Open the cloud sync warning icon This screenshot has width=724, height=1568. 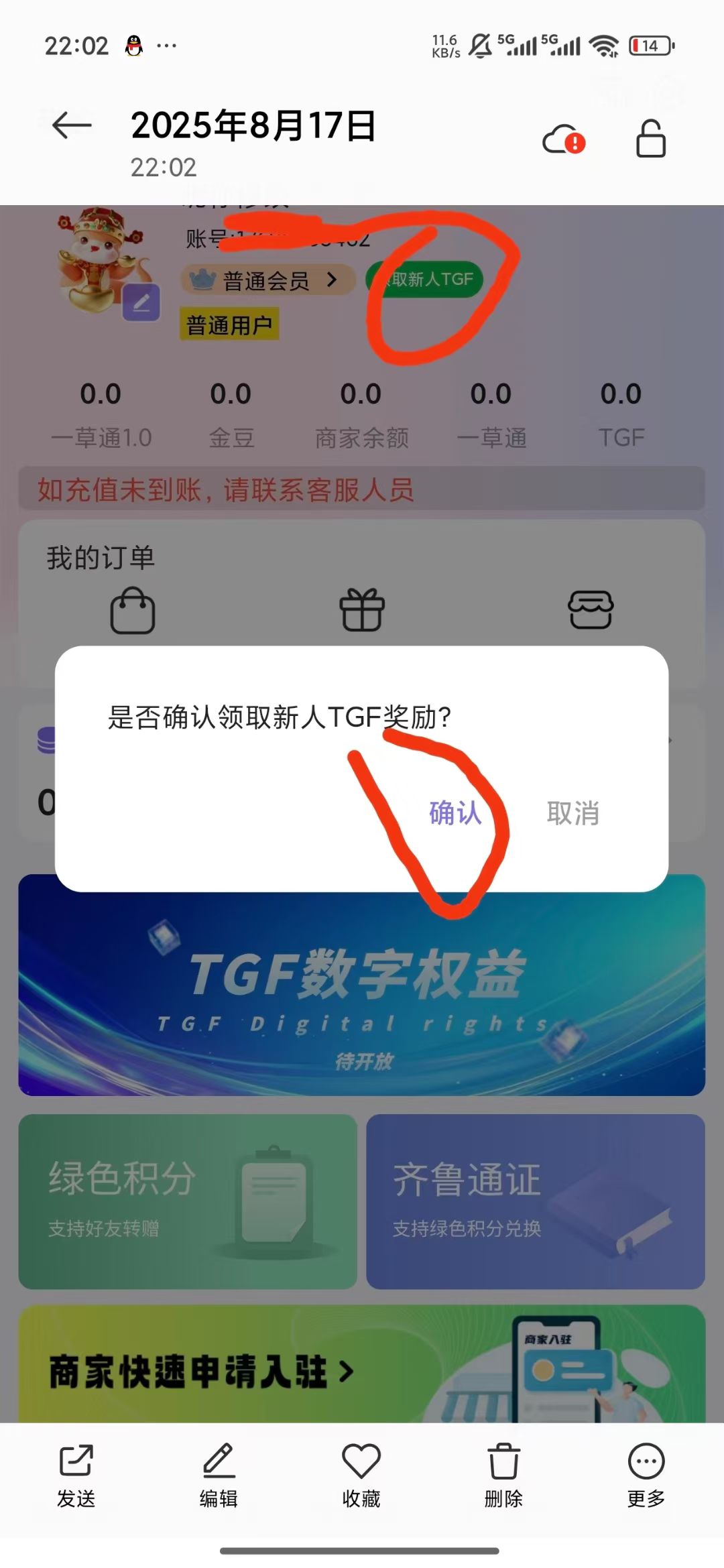pyautogui.click(x=563, y=139)
